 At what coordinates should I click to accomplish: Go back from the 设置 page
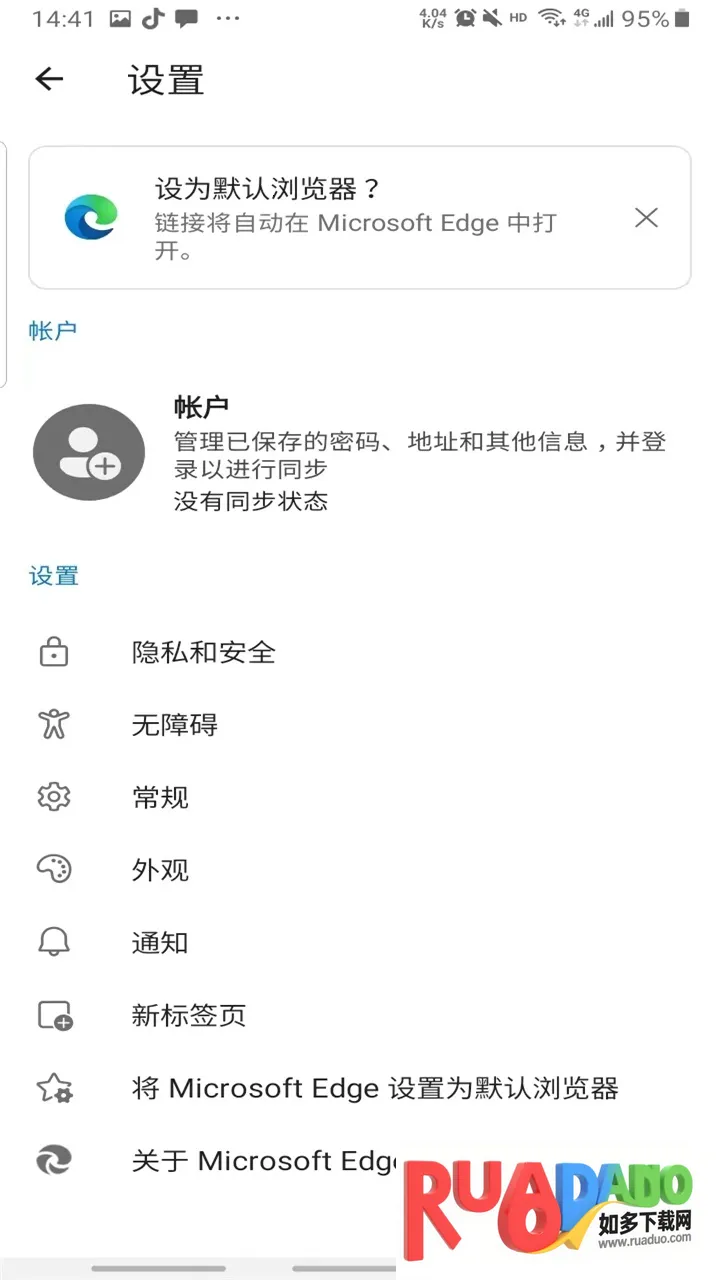49,80
